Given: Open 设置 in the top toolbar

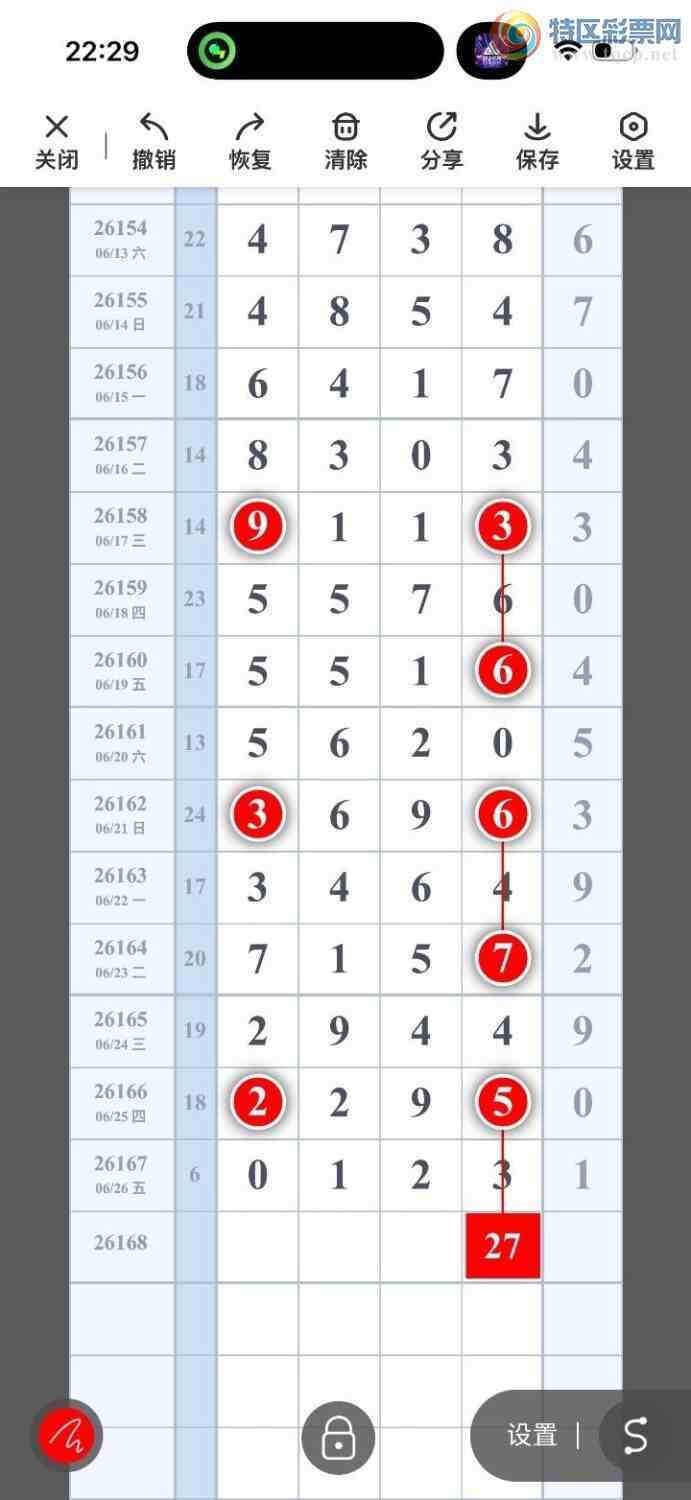Looking at the screenshot, I should point(634,142).
